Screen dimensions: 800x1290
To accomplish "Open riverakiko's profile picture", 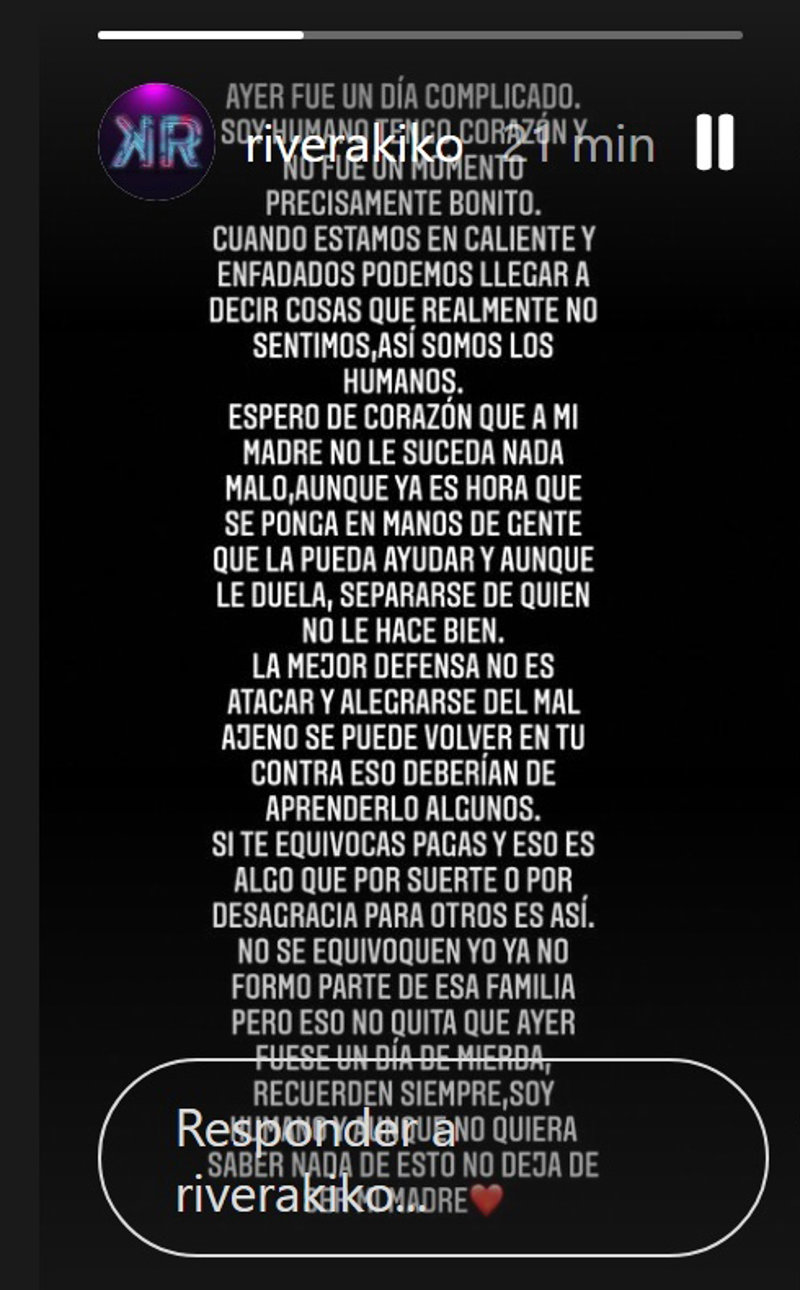I will 156,142.
